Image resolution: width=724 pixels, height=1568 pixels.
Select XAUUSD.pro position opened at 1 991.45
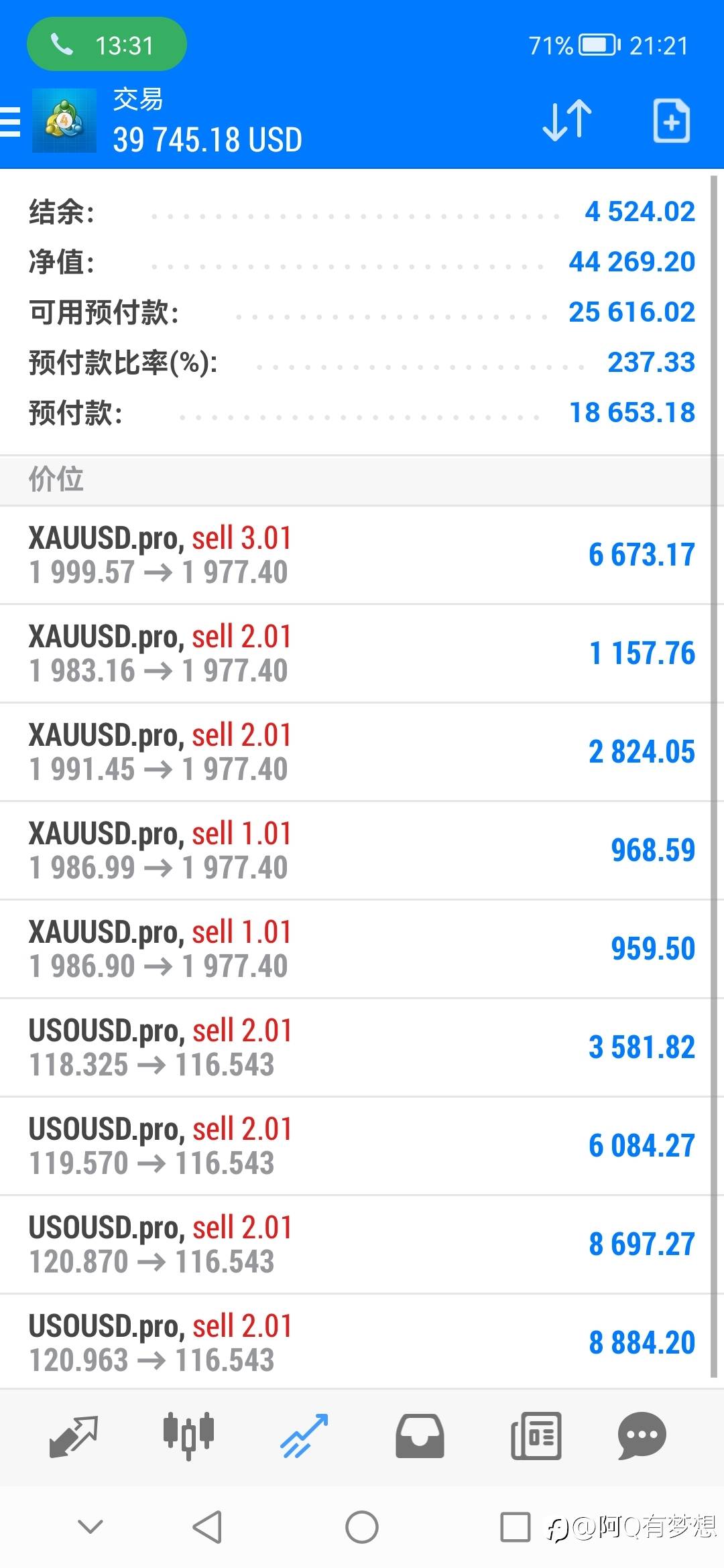click(x=355, y=752)
